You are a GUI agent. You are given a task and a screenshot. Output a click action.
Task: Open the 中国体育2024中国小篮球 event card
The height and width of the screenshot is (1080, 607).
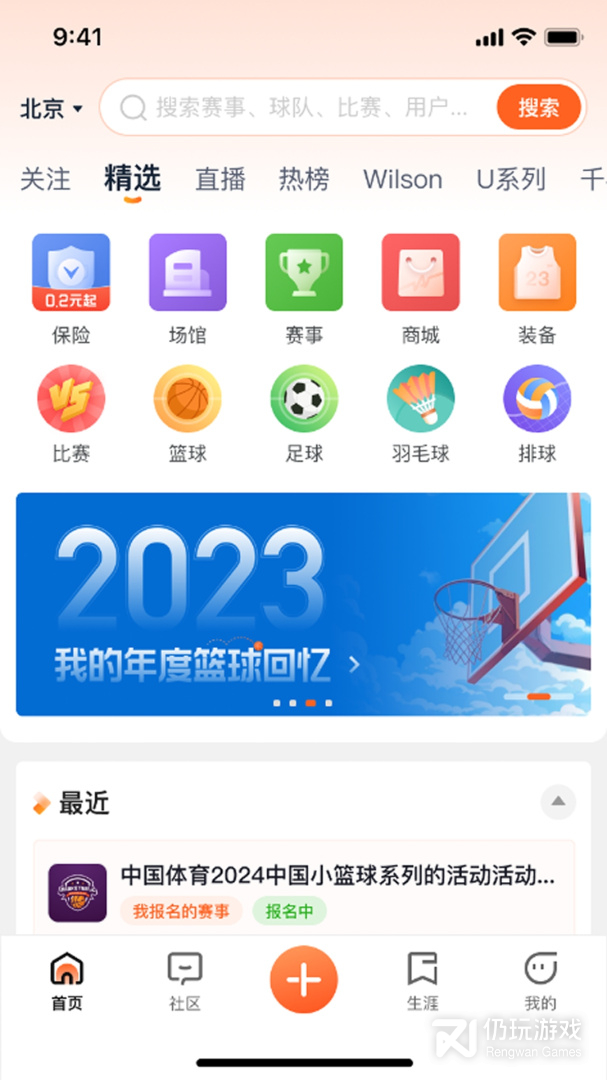coord(304,892)
